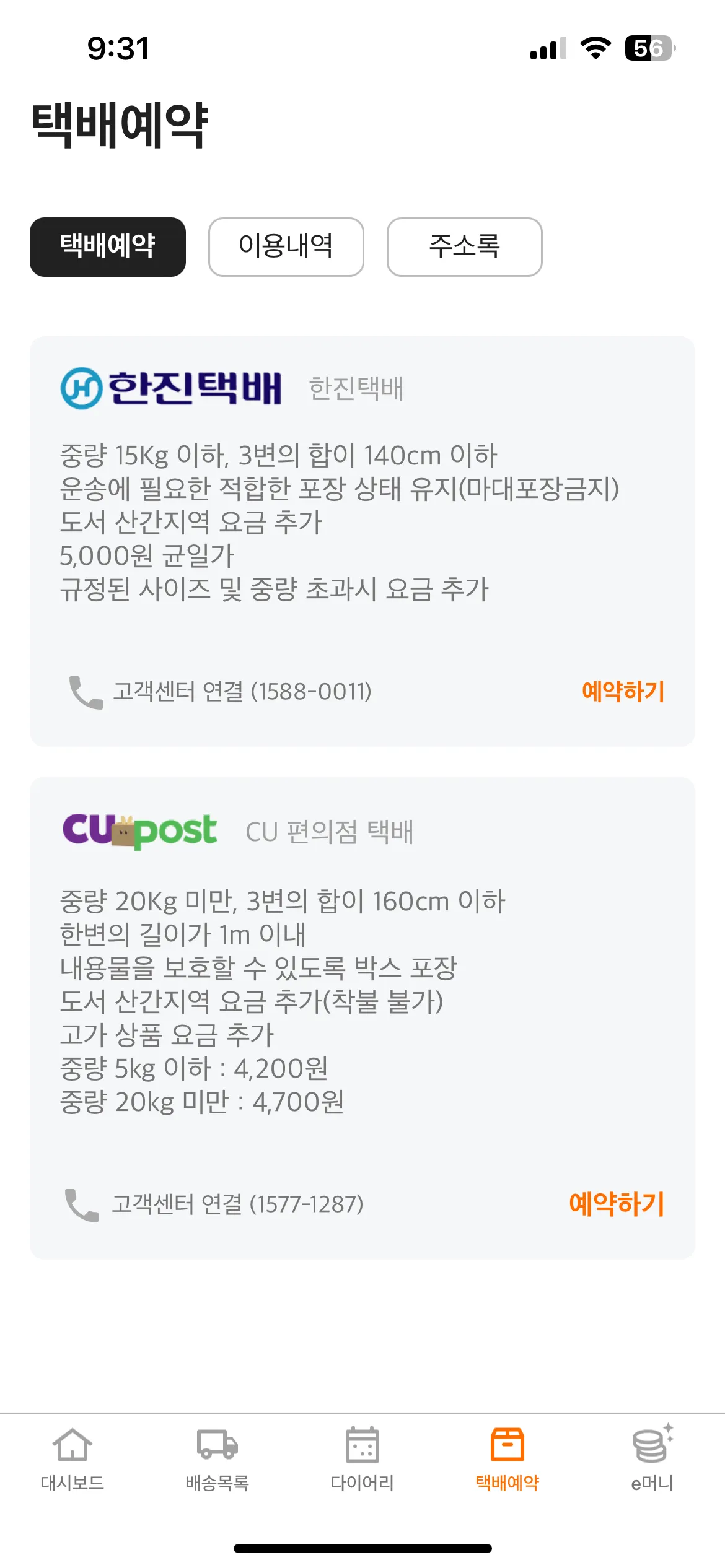Call 한진택배 customer center 1588-0011
725x1568 pixels.
point(221,692)
